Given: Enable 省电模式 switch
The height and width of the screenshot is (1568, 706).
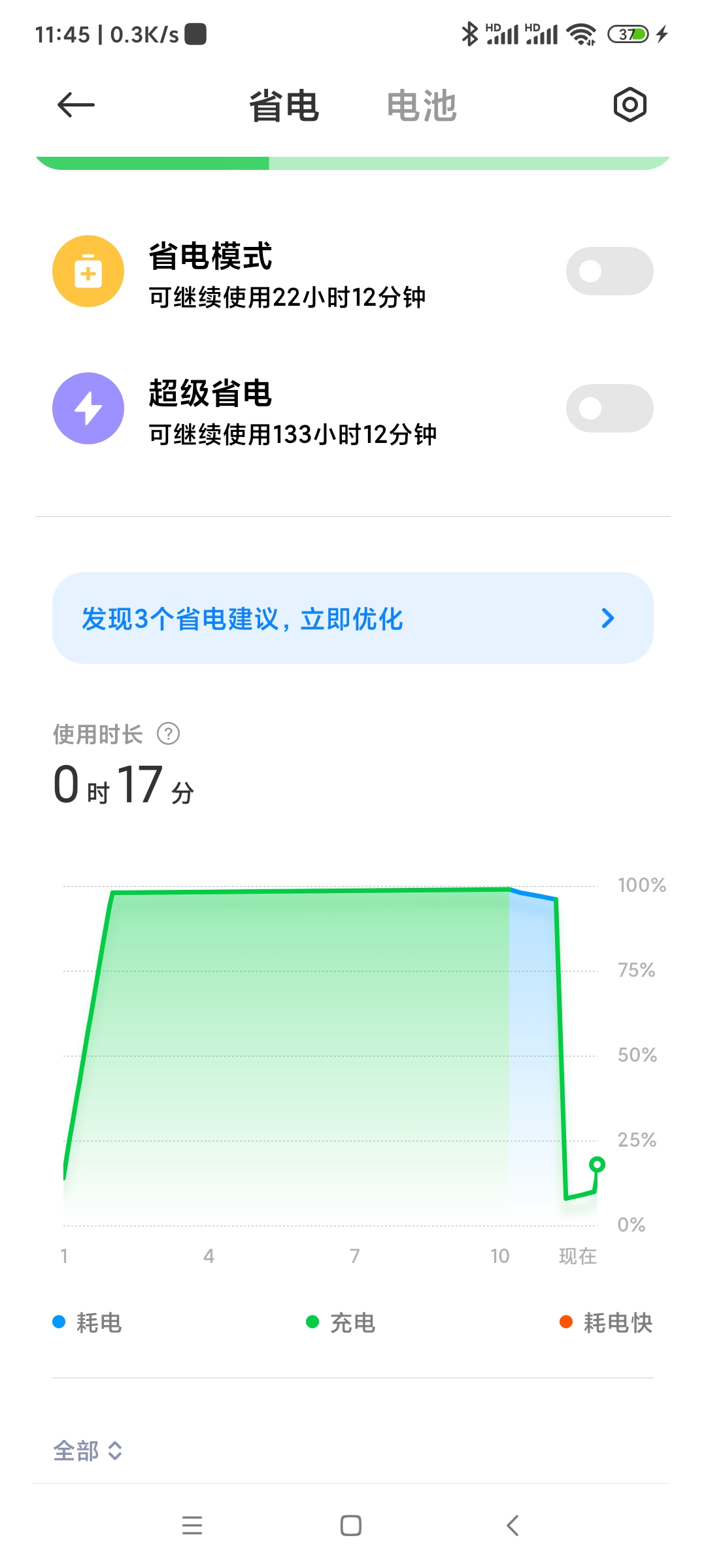Looking at the screenshot, I should pos(609,271).
